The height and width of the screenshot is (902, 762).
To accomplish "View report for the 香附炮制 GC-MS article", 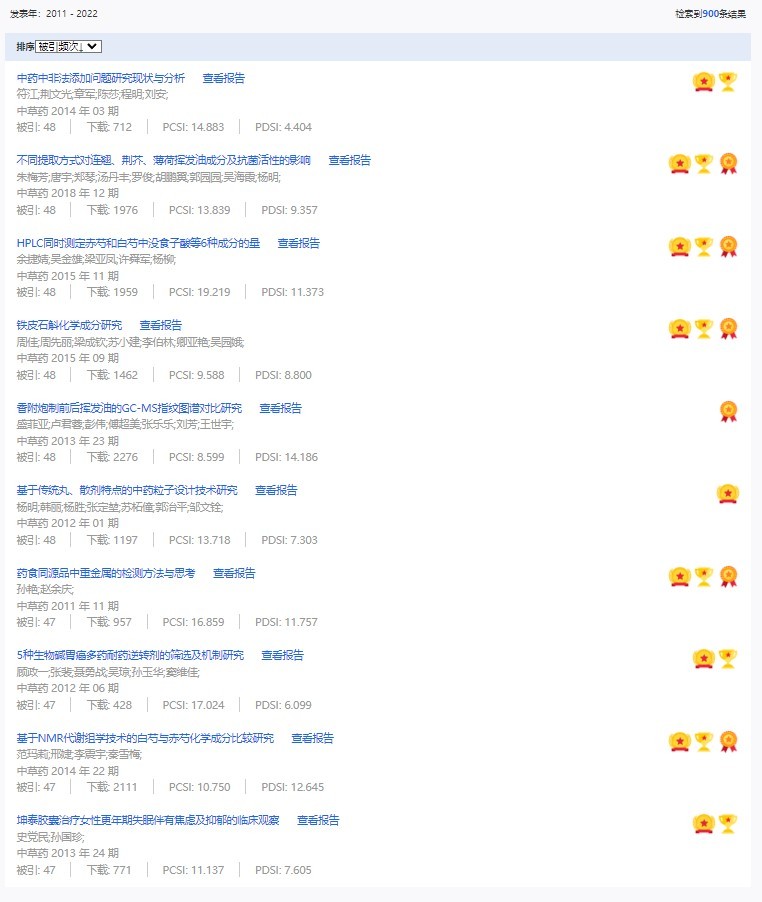I will pyautogui.click(x=280, y=408).
